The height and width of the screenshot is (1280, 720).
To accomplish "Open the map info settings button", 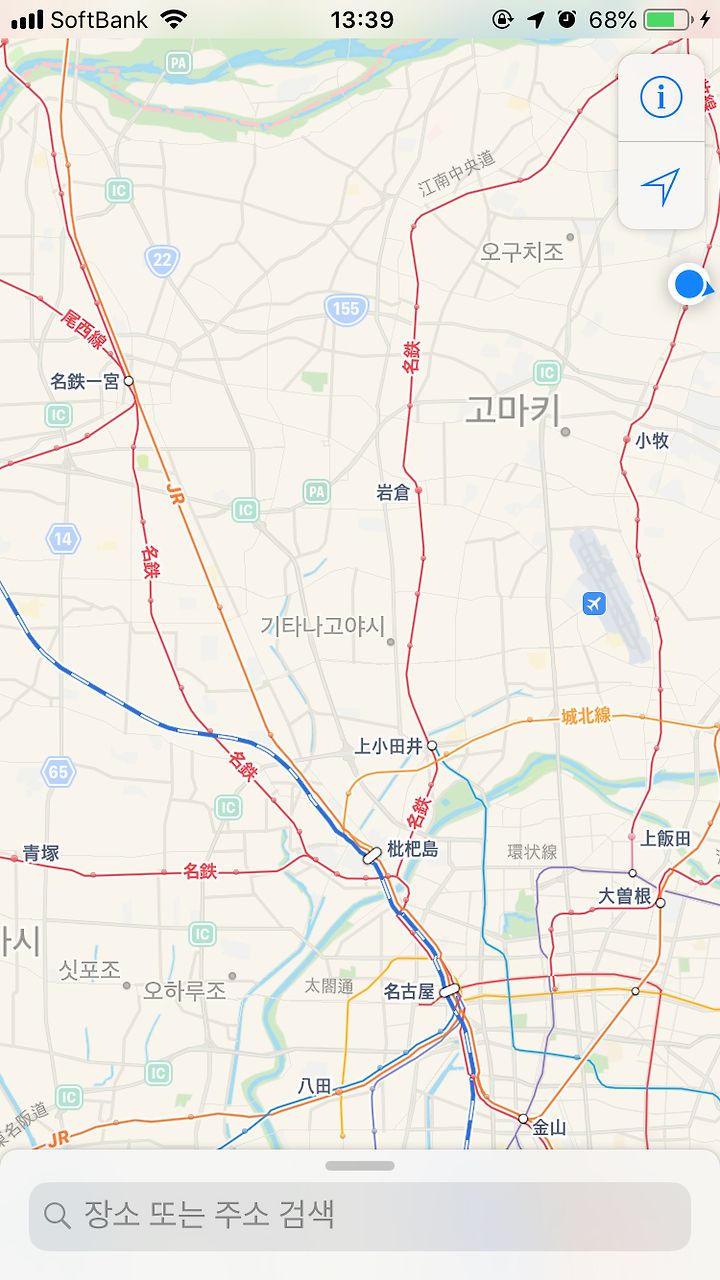I will 661,97.
